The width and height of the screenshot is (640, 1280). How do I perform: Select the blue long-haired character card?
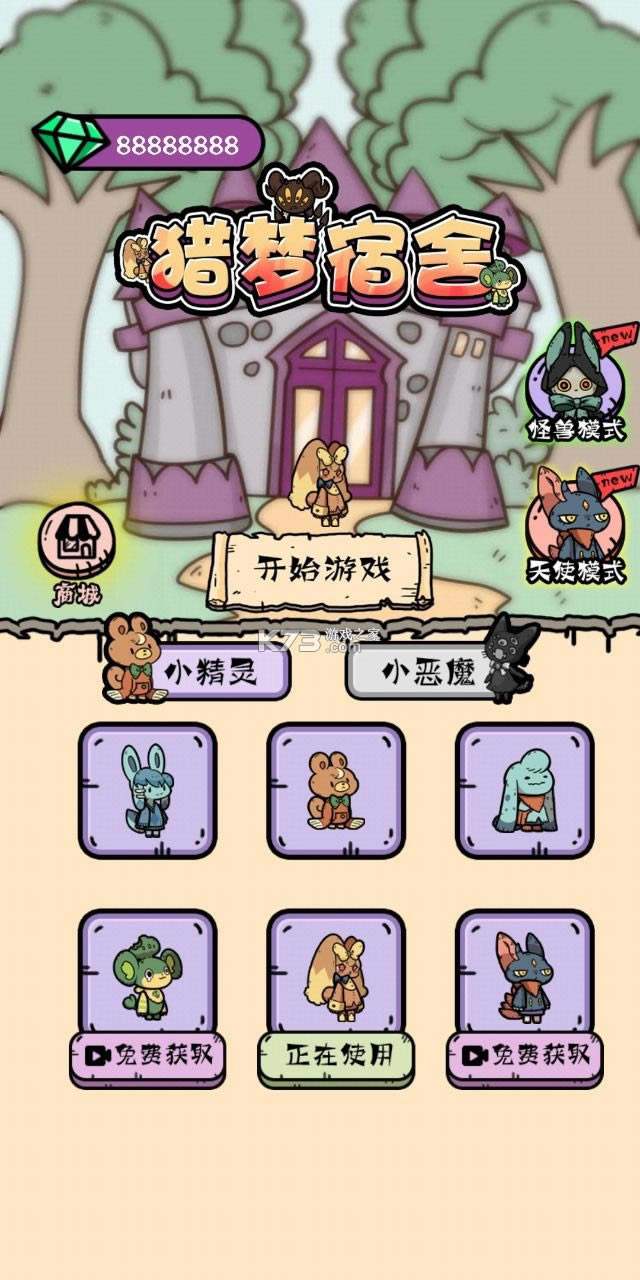pyautogui.click(x=525, y=790)
